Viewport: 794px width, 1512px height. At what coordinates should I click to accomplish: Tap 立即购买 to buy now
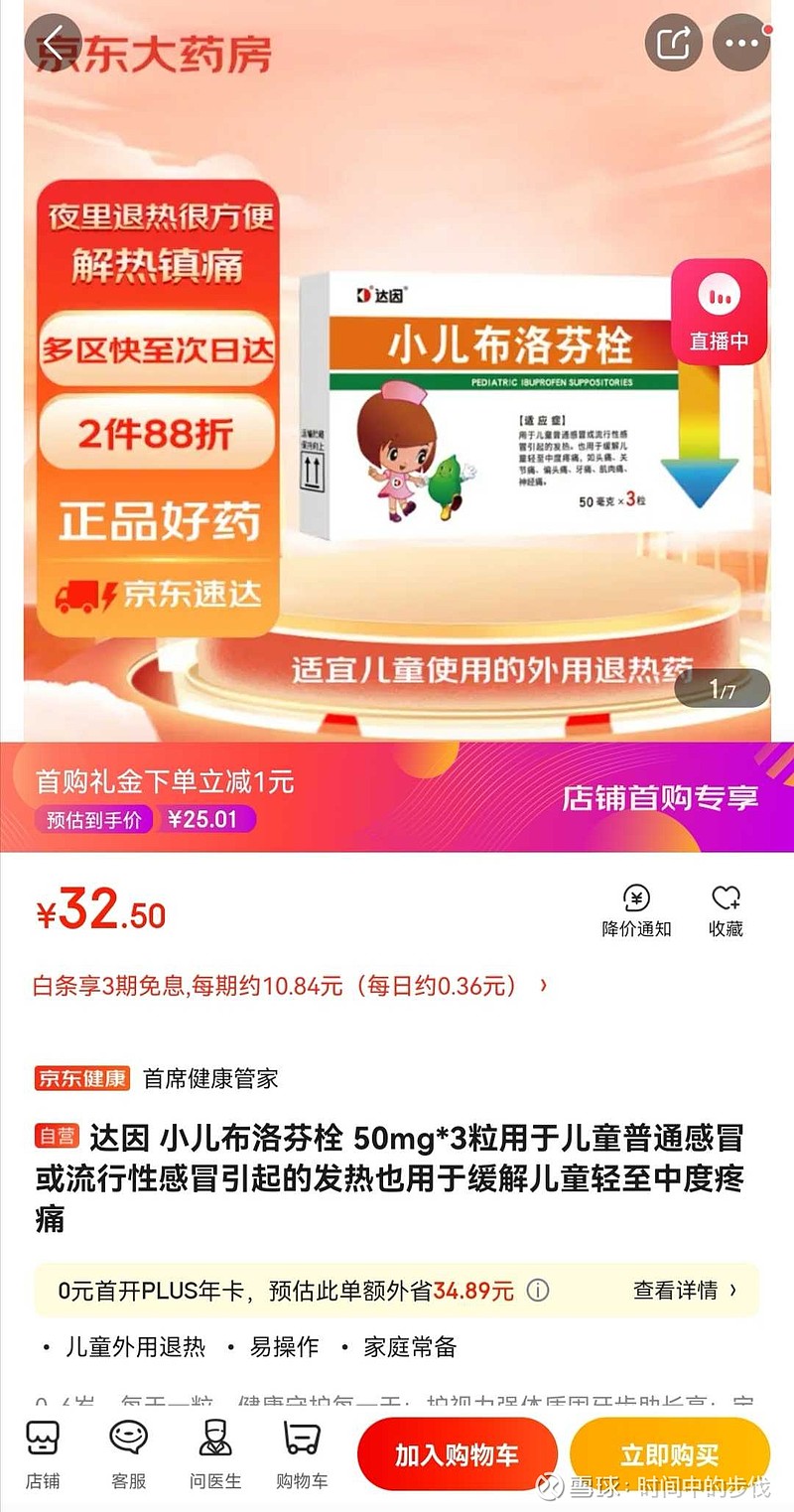coord(670,1455)
